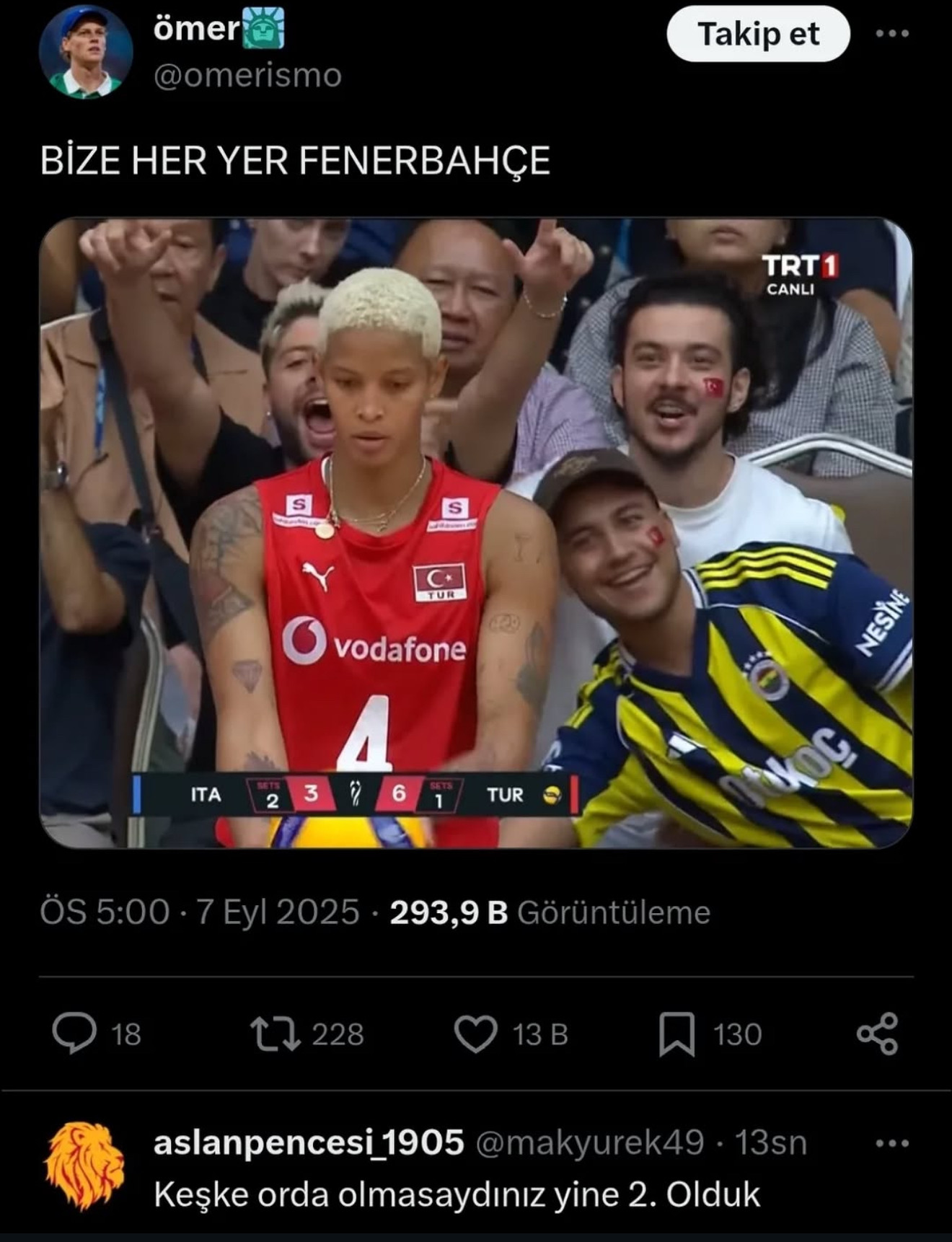
Task: Reply to ömer's tweet via comment icon
Action: (74, 1034)
